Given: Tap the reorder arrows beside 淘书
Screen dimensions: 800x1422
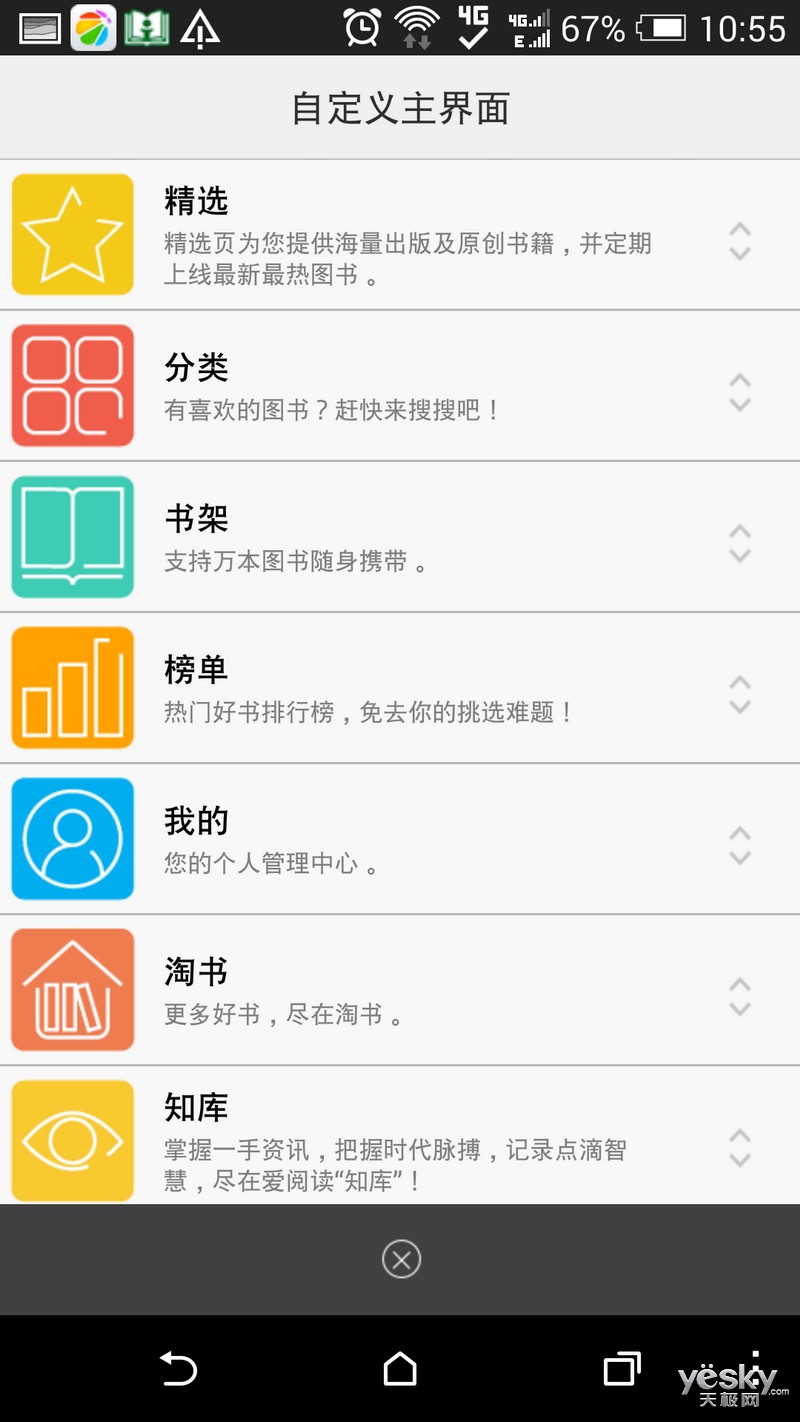Looking at the screenshot, I should pyautogui.click(x=740, y=996).
